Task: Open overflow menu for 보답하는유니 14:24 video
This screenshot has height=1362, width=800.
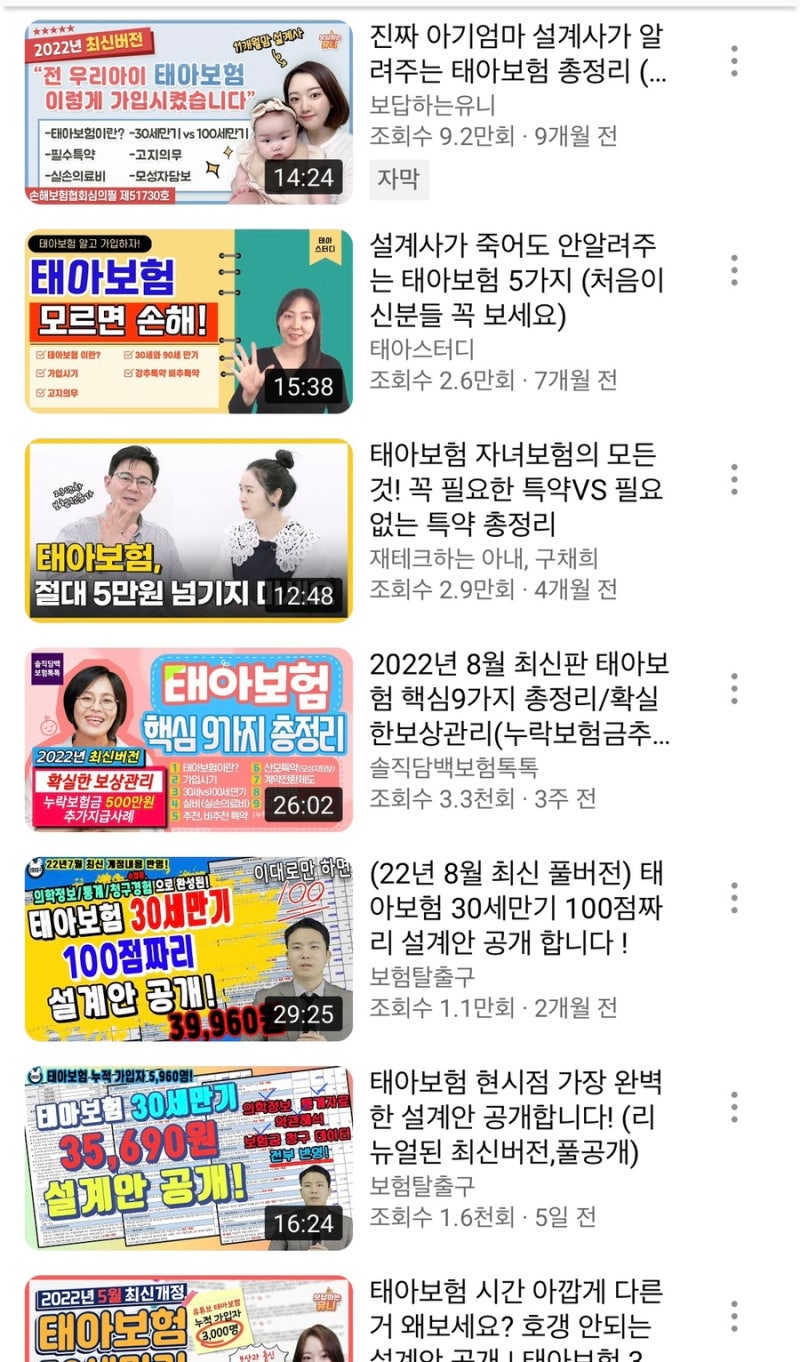Action: pyautogui.click(x=734, y=61)
